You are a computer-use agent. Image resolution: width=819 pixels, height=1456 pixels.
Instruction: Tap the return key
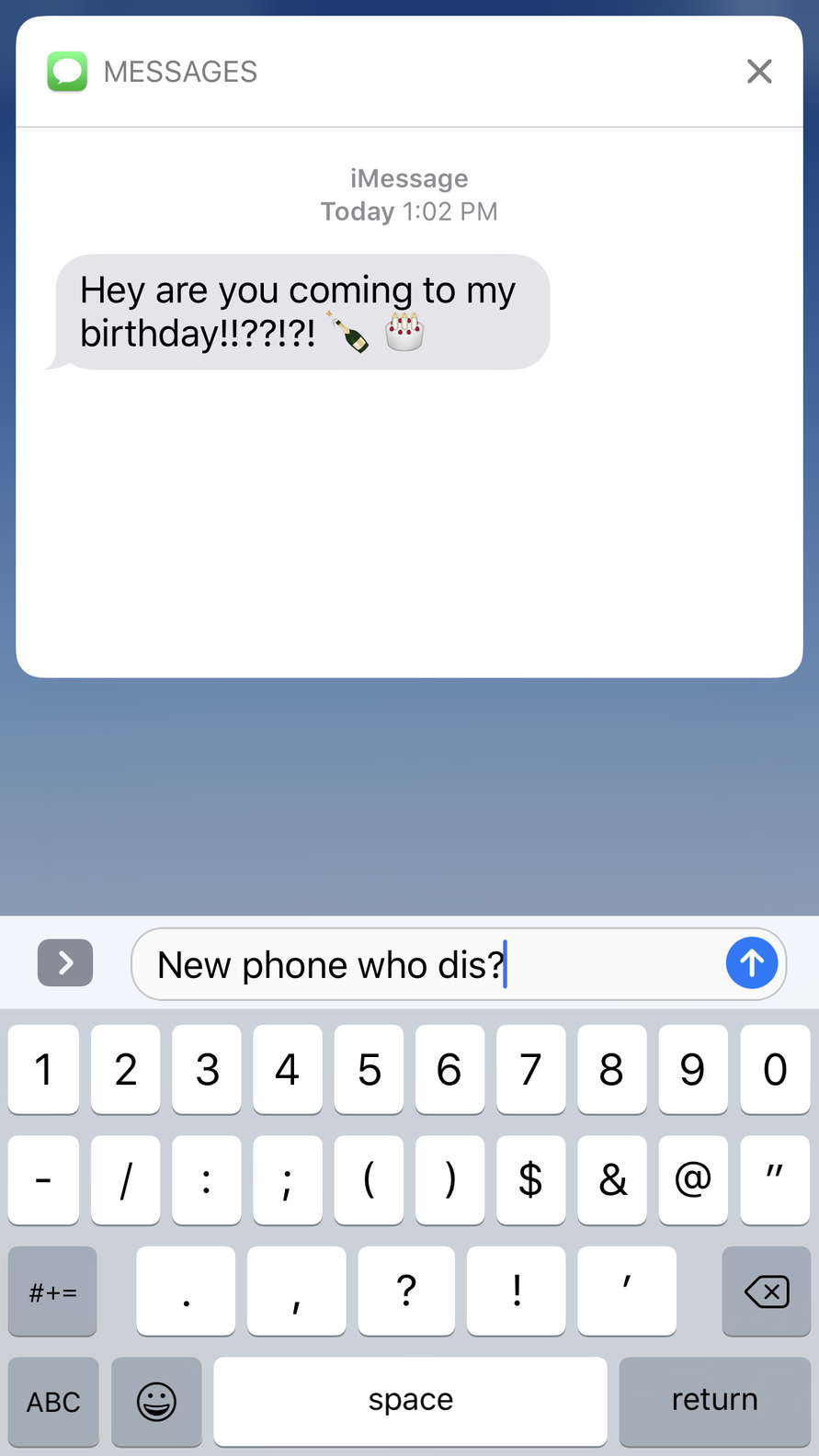click(x=714, y=1401)
